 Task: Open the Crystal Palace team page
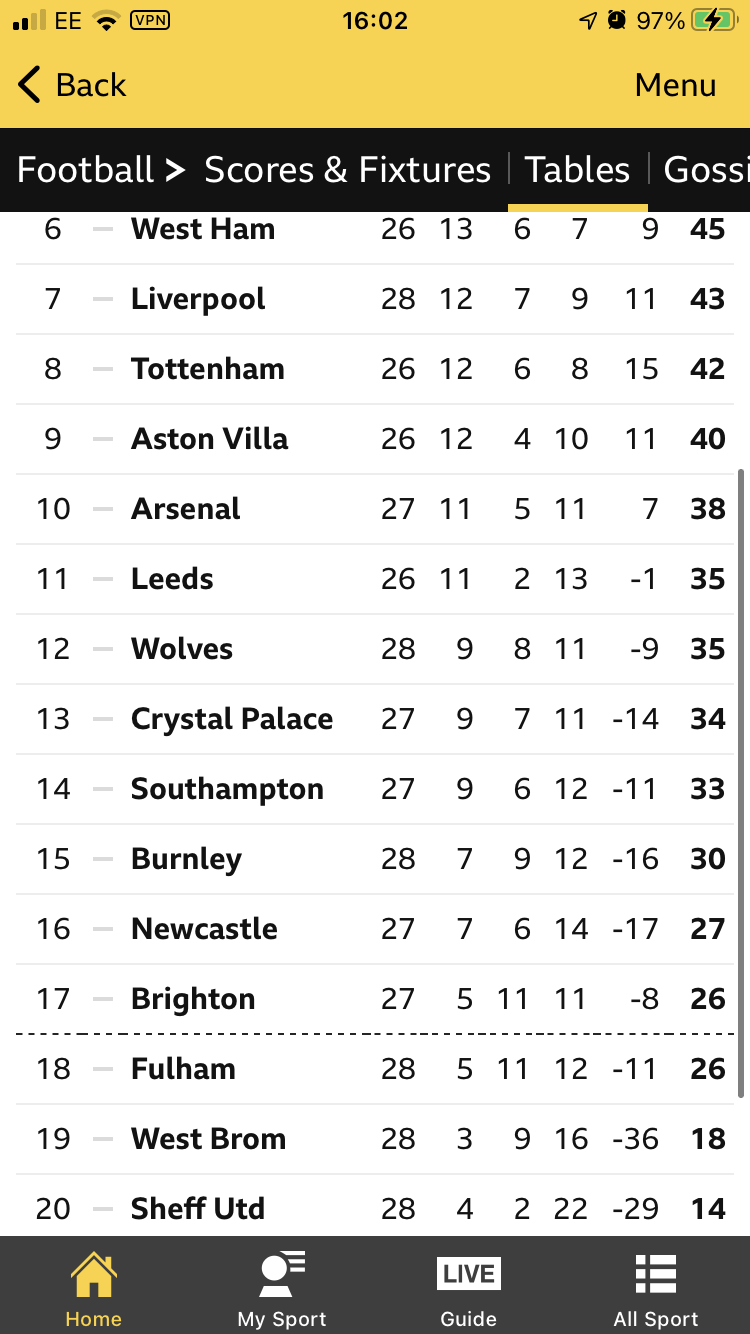tap(231, 719)
